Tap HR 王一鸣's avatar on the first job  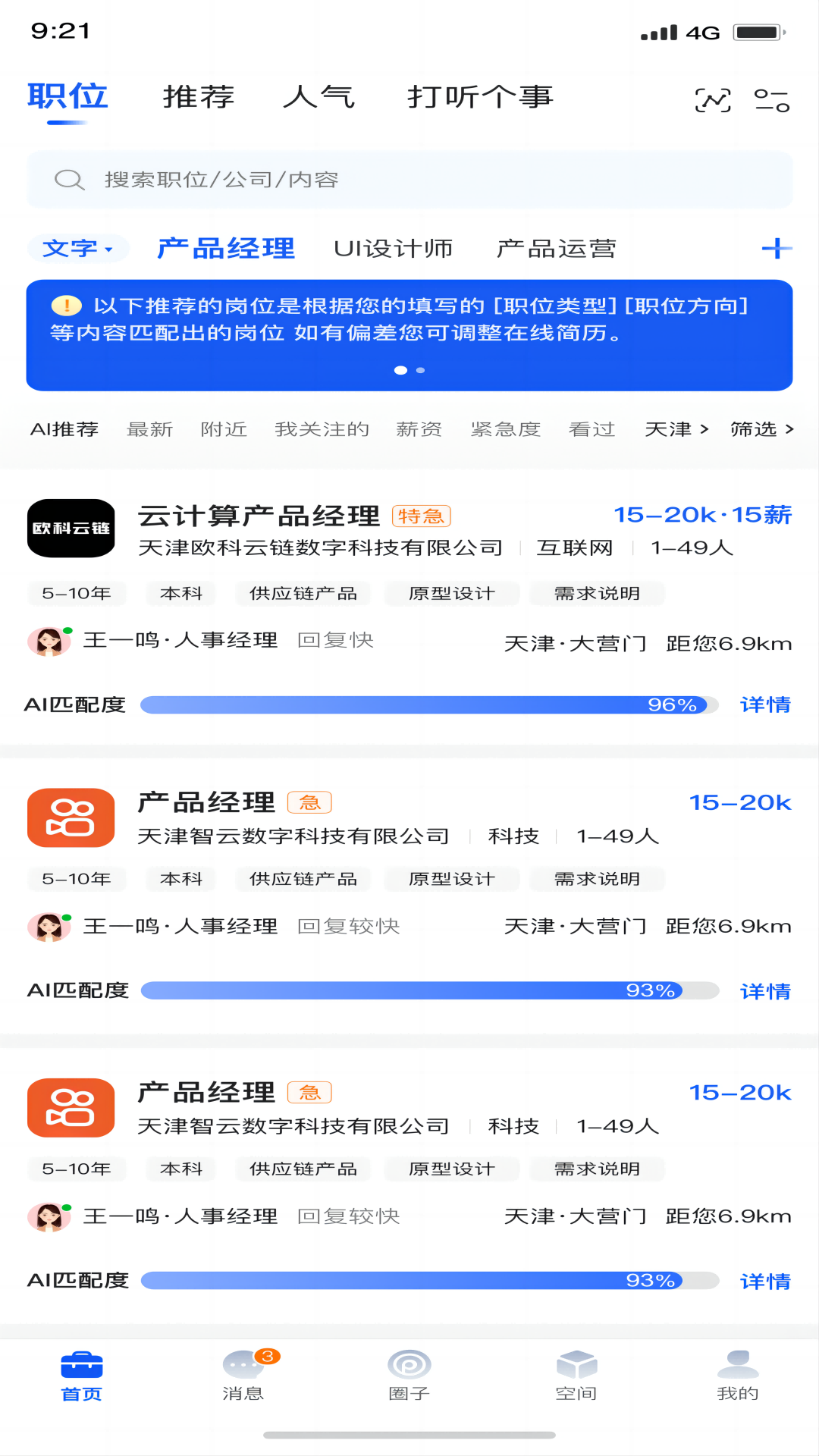pos(49,642)
